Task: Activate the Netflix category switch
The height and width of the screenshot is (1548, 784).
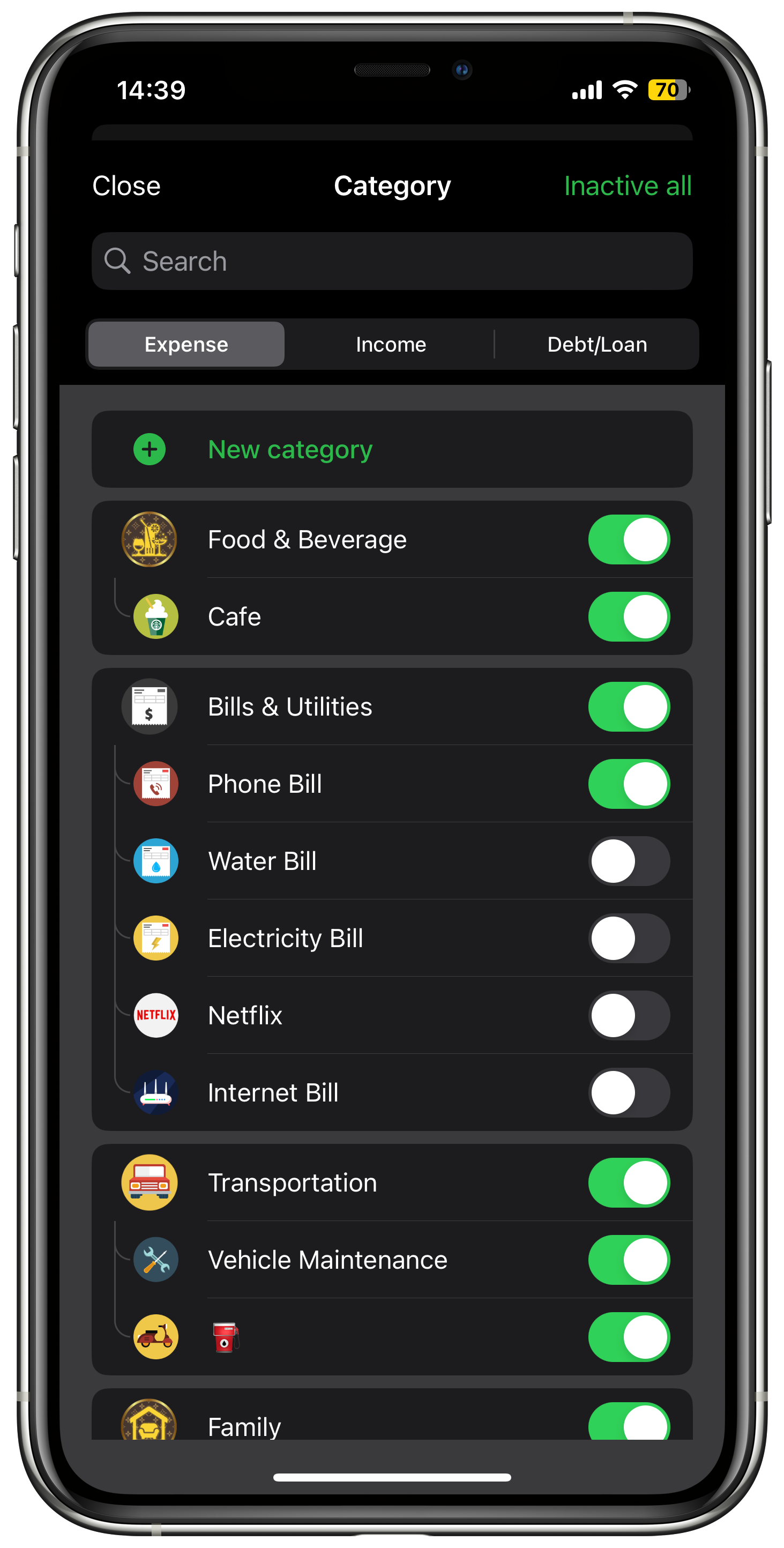Action: 629,1016
